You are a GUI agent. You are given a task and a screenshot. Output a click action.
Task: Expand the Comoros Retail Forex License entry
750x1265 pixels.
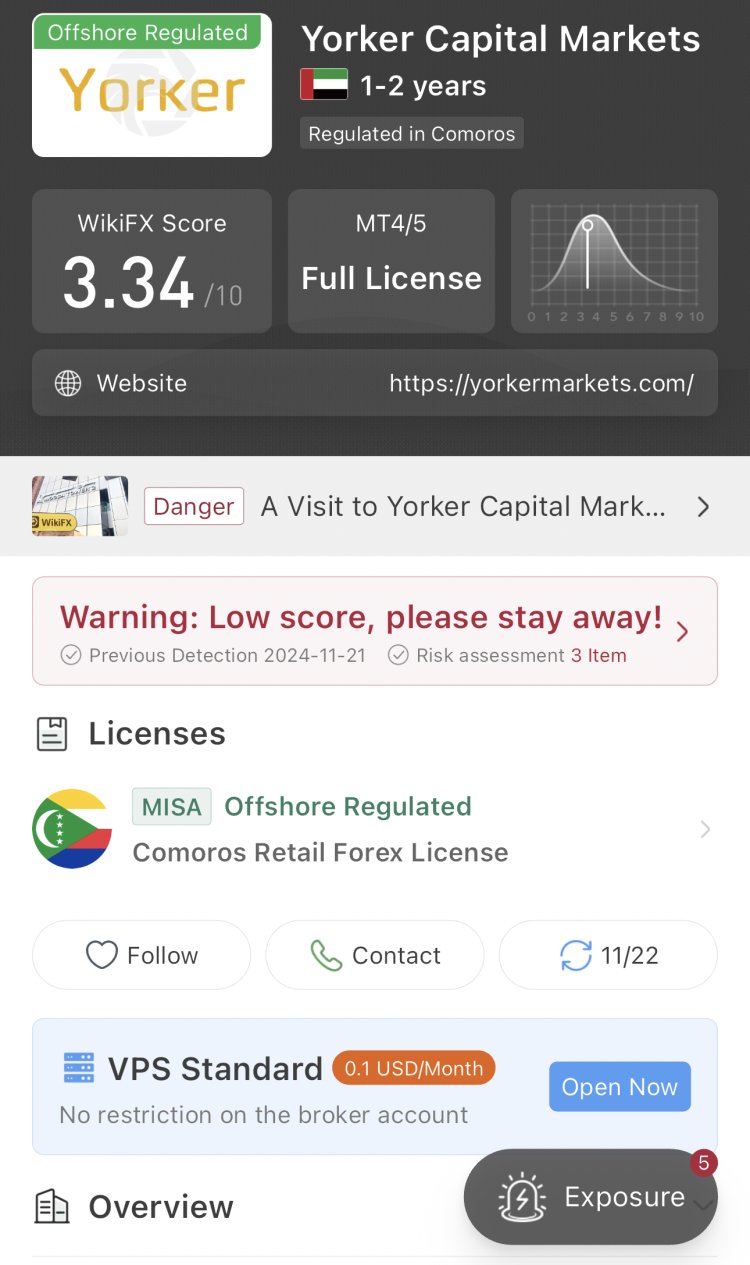(x=705, y=828)
